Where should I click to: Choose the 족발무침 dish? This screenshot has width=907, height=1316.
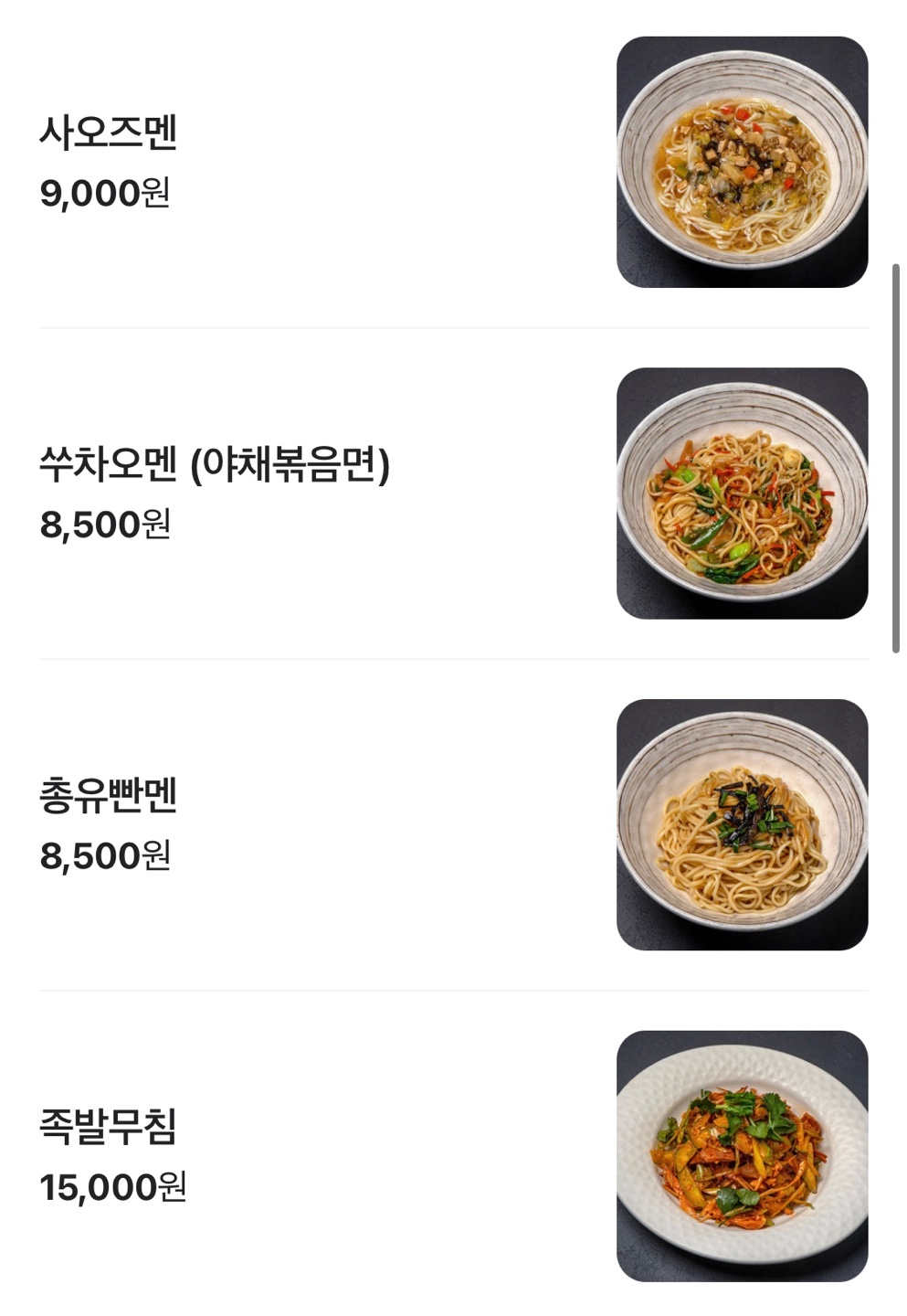[x=109, y=1127]
